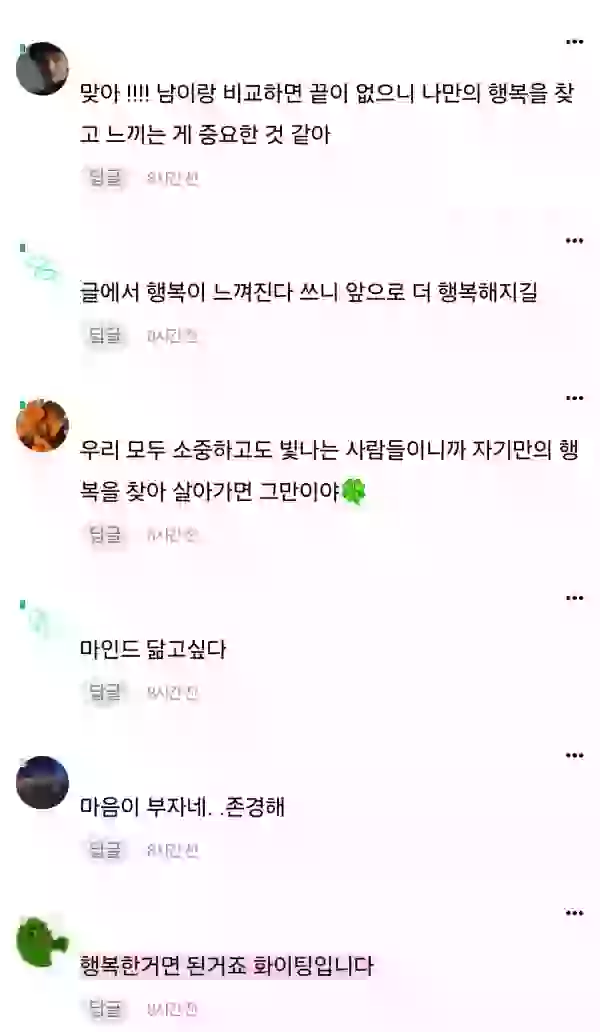View profile of the "맞아 !!!!" commenter
Image resolution: width=600 pixels, height=1032 pixels.
pos(42,68)
